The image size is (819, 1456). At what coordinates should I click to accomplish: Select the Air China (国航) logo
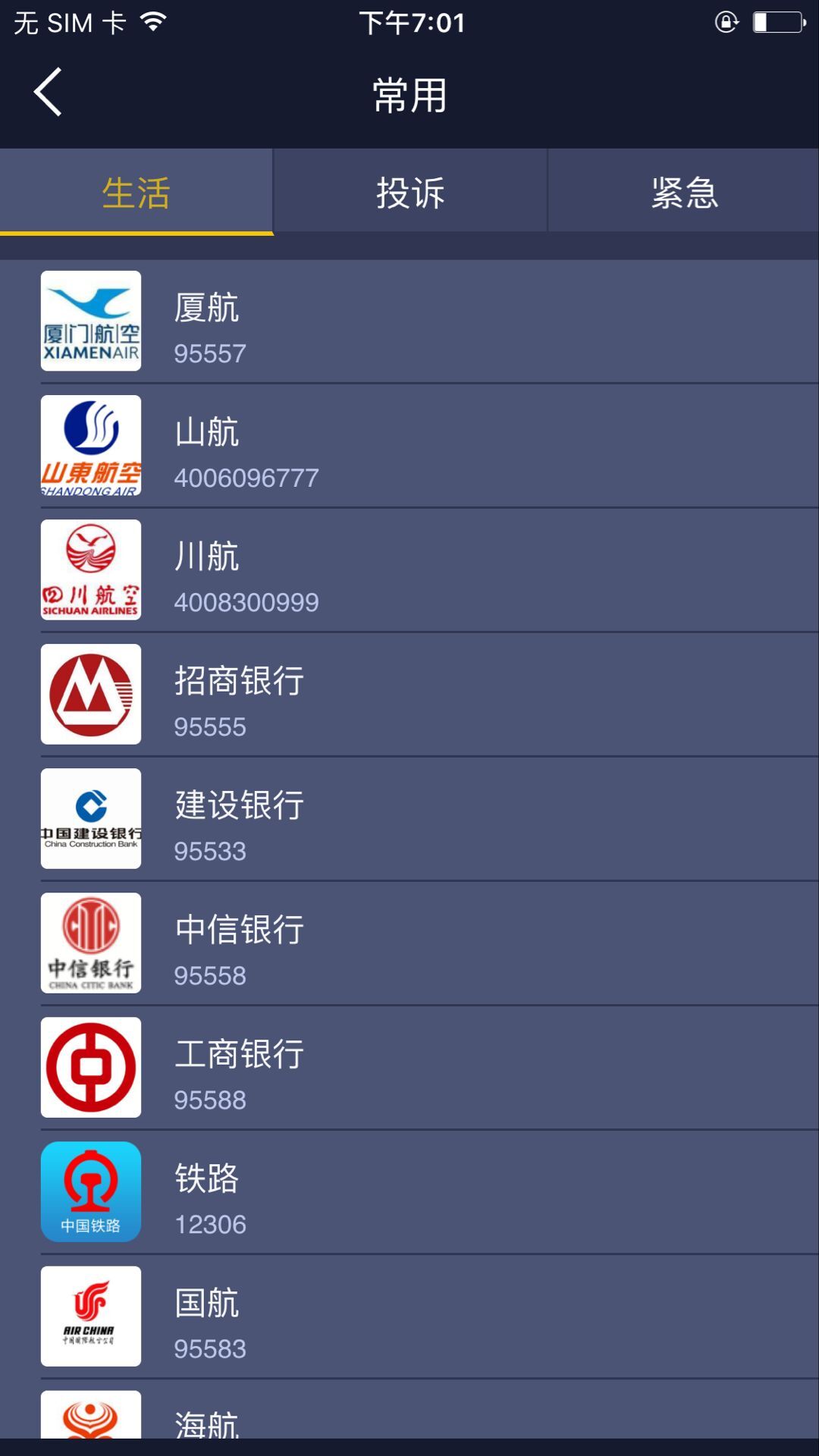(90, 1316)
